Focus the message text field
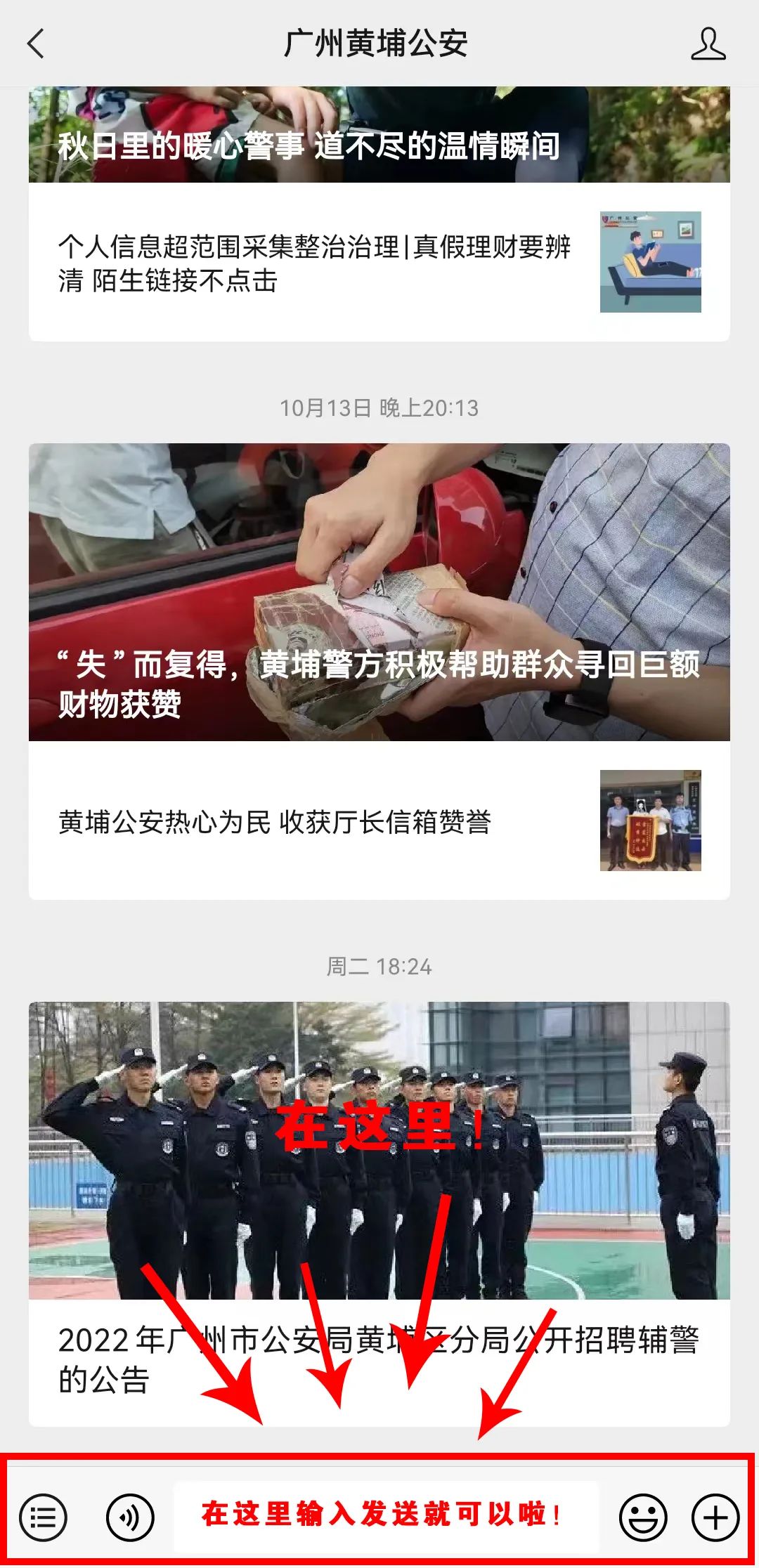 click(x=387, y=1516)
